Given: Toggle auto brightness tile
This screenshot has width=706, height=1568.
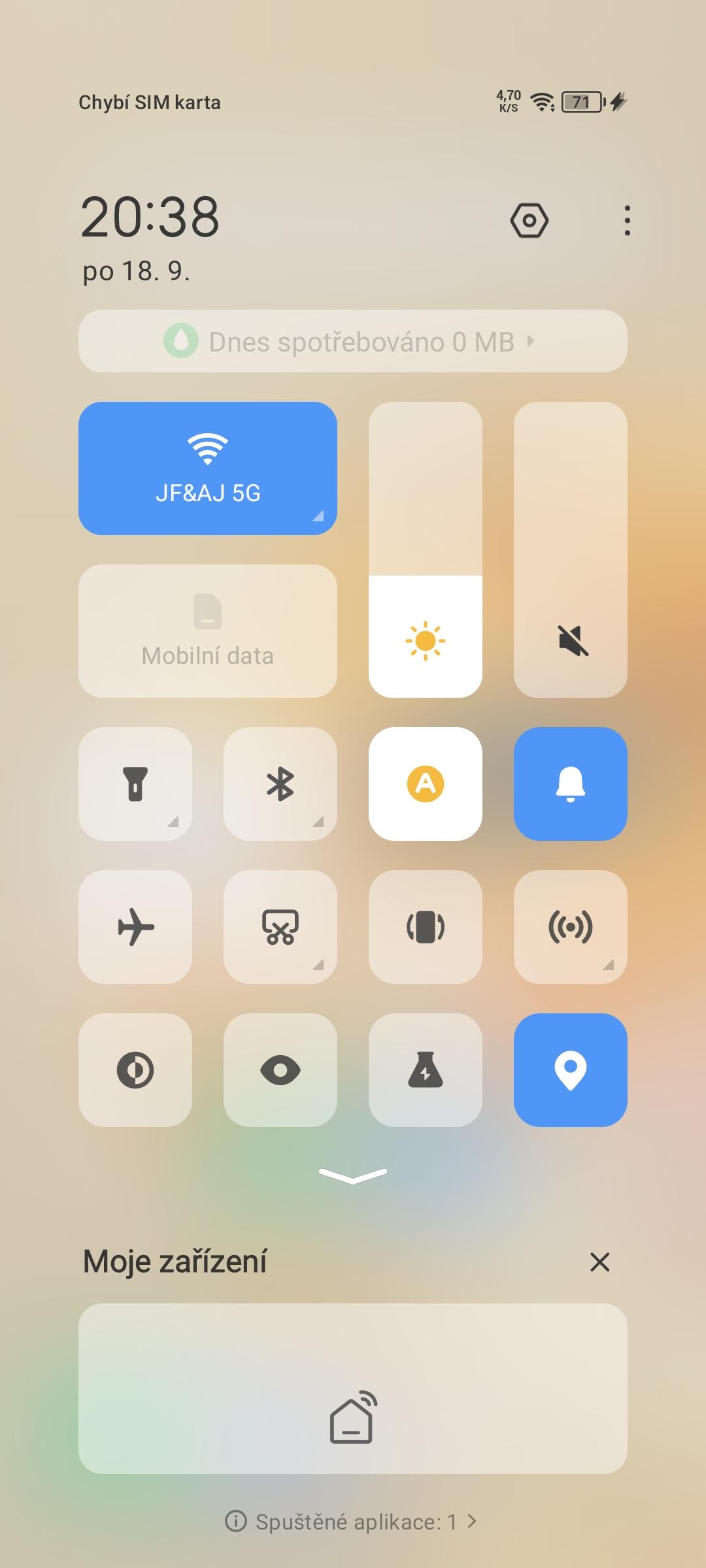Looking at the screenshot, I should [x=426, y=784].
